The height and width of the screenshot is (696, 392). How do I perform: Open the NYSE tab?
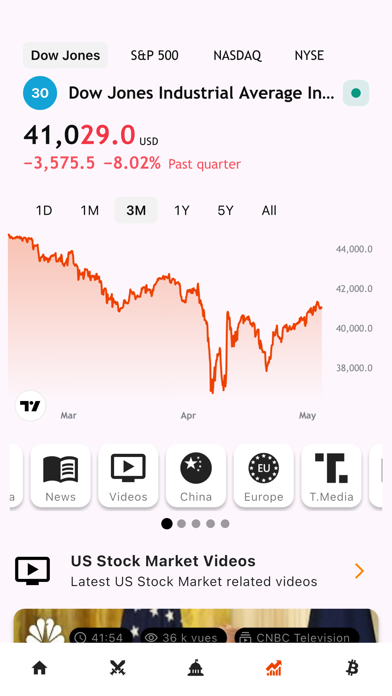[x=309, y=55]
